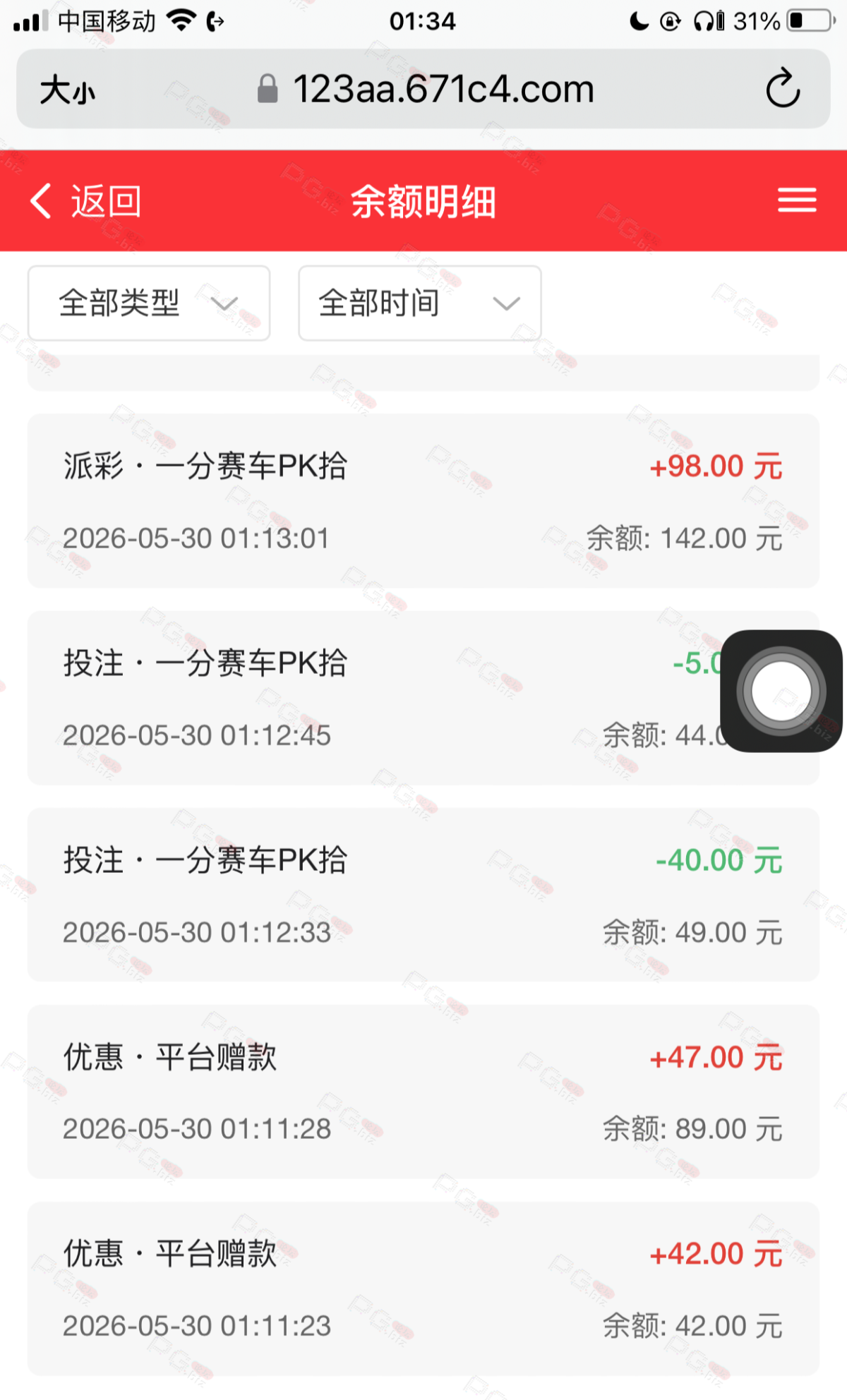This screenshot has width=847, height=1400.
Task: Open the 大小 text size control
Action: coord(68,90)
